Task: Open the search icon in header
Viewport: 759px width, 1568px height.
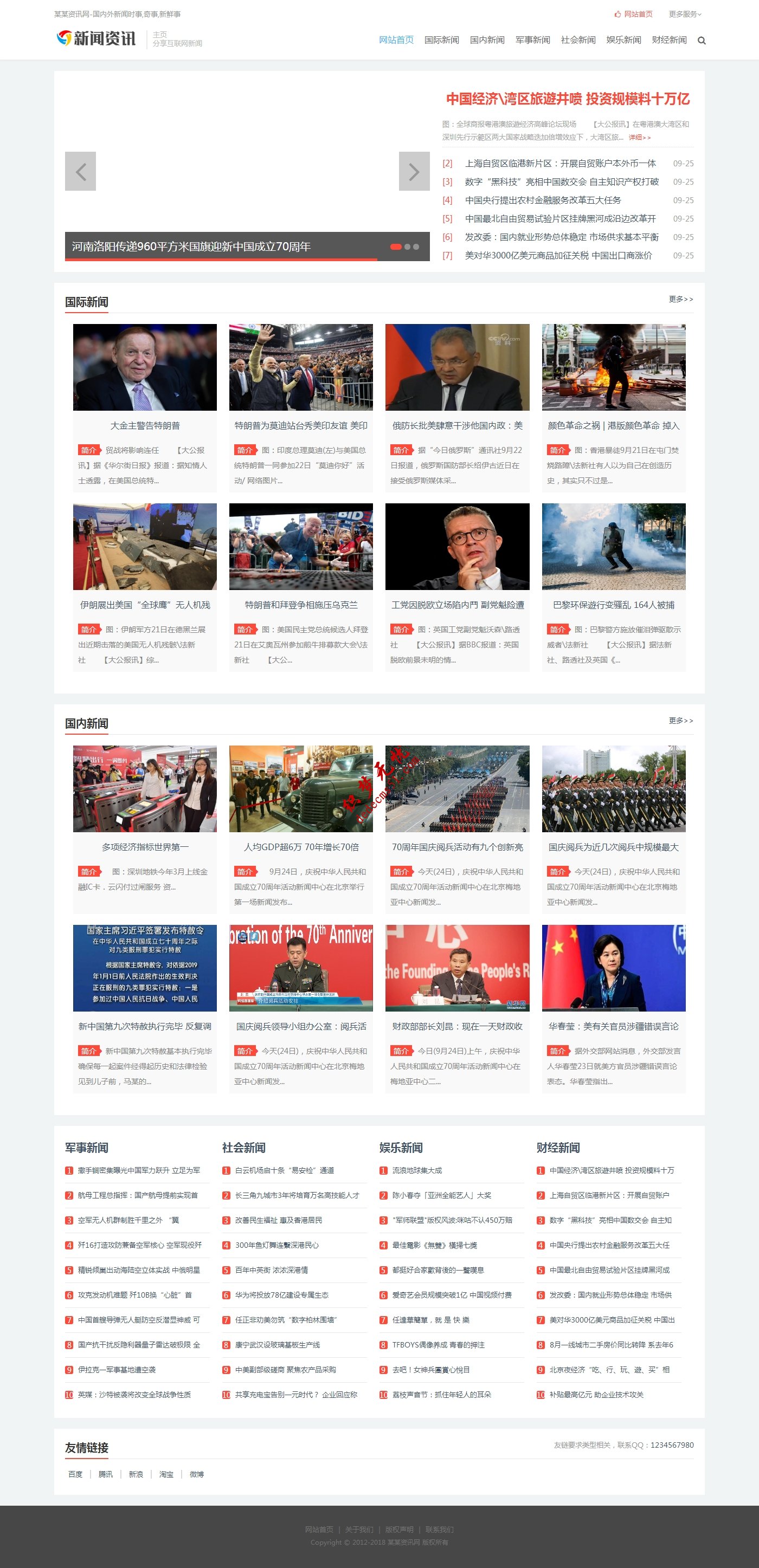Action: pos(701,41)
